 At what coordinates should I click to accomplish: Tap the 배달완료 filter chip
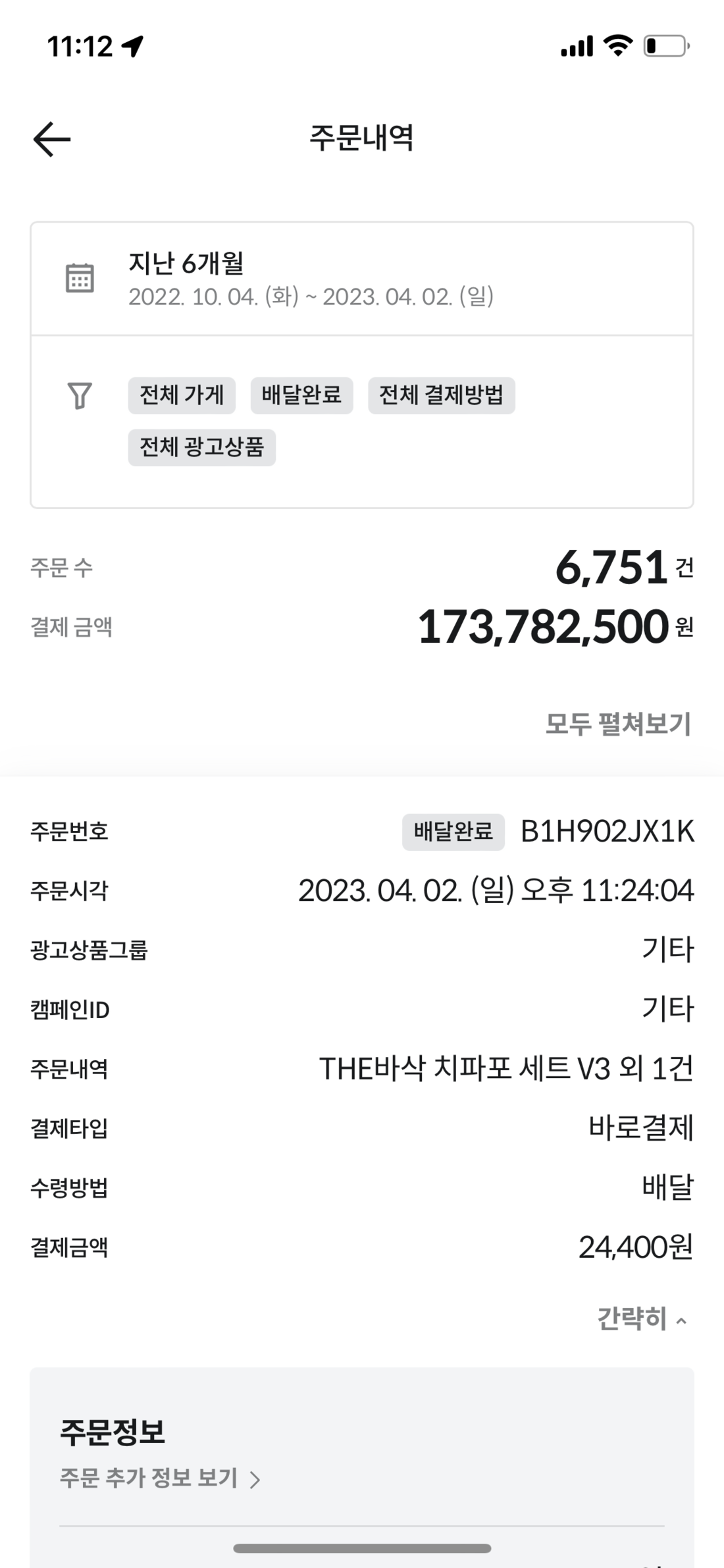tap(301, 396)
